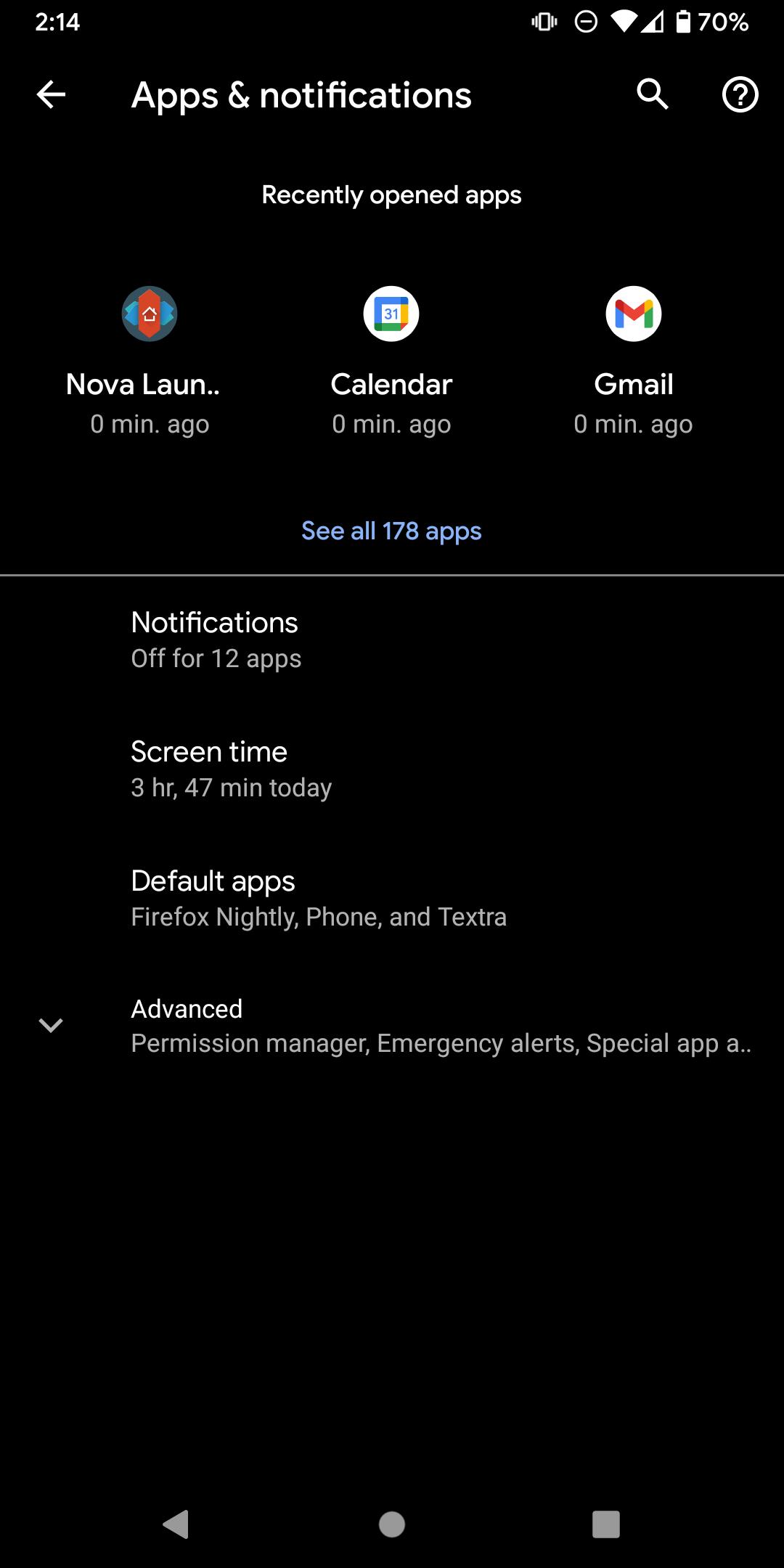Open the Calendar app icon

tap(391, 313)
